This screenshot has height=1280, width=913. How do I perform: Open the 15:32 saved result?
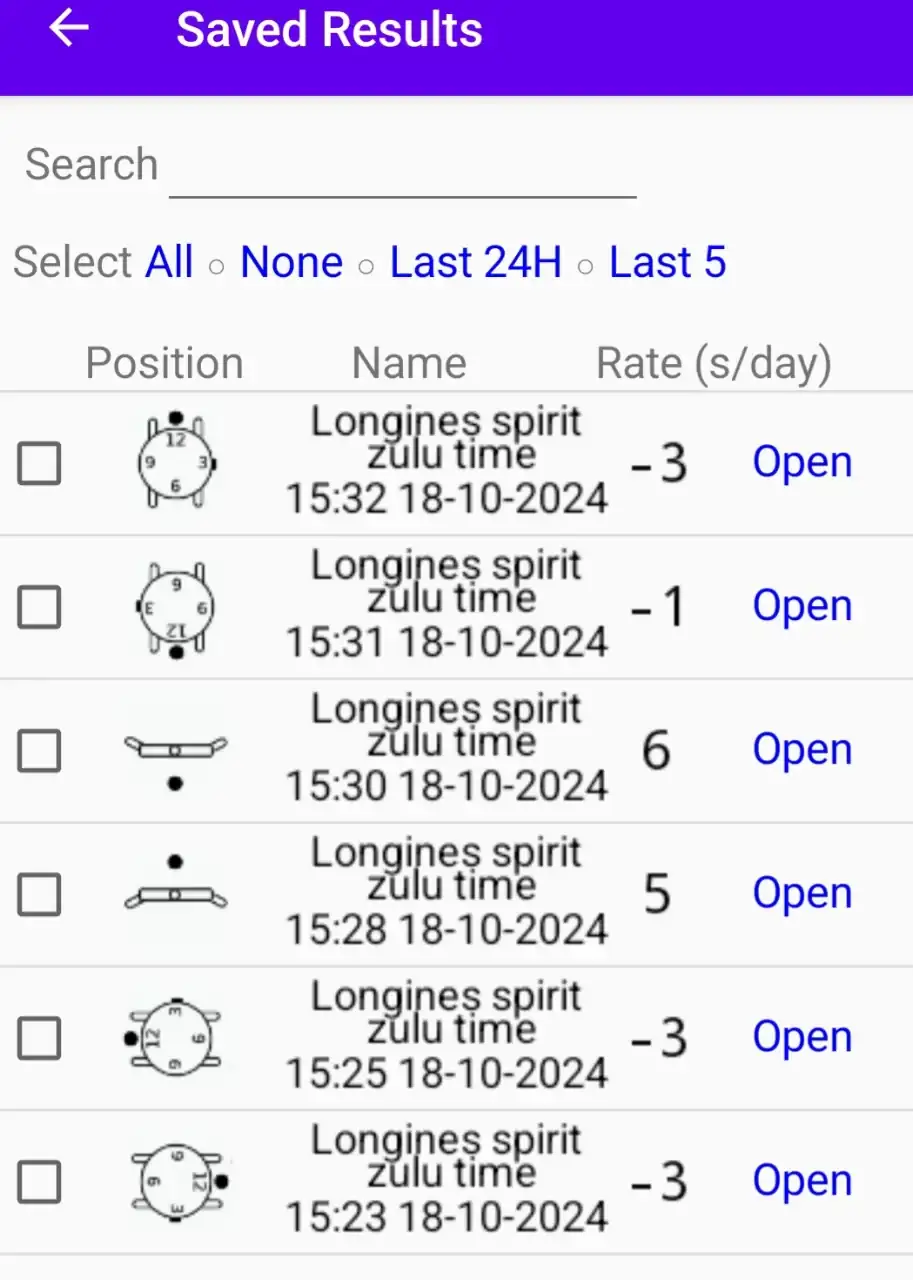click(802, 463)
